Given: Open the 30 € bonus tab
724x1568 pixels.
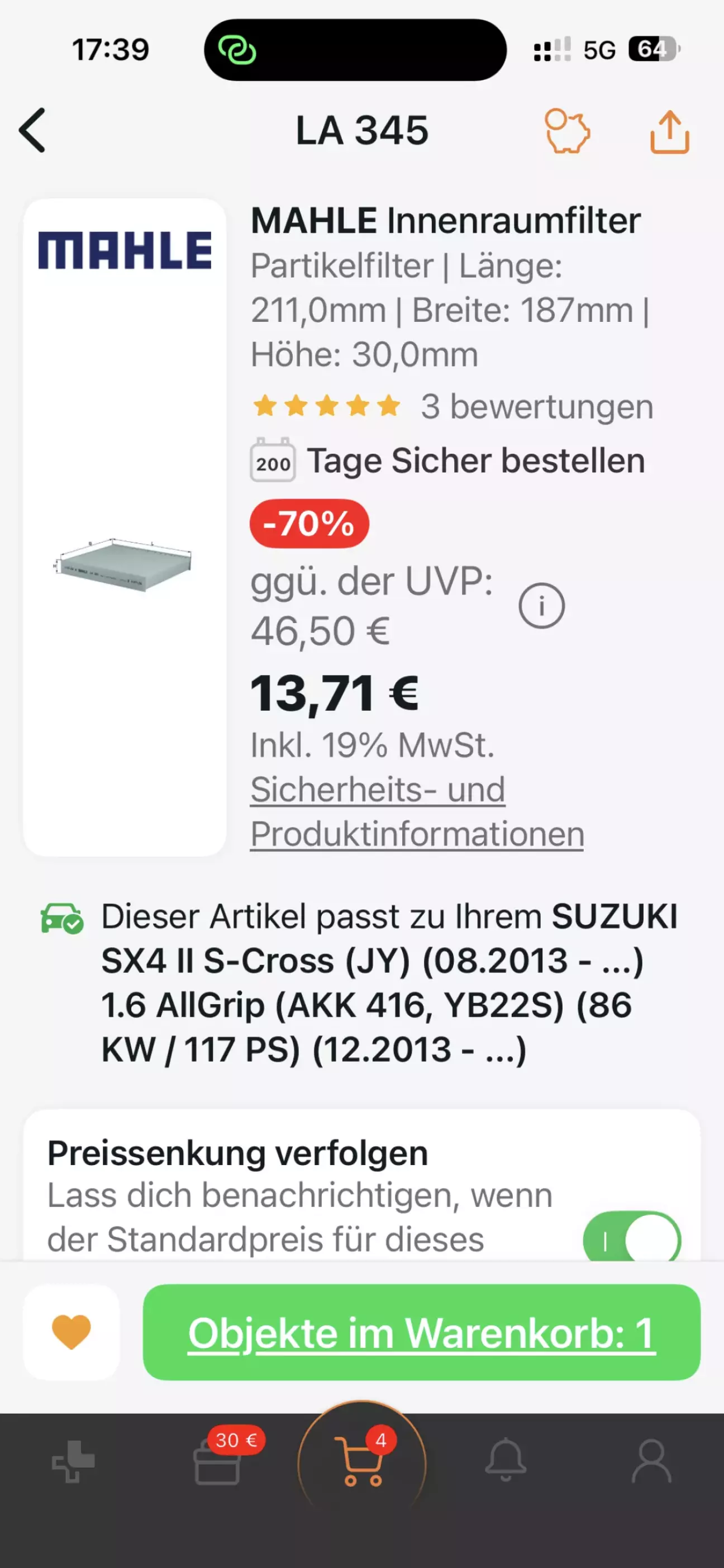Looking at the screenshot, I should pos(218,1461).
